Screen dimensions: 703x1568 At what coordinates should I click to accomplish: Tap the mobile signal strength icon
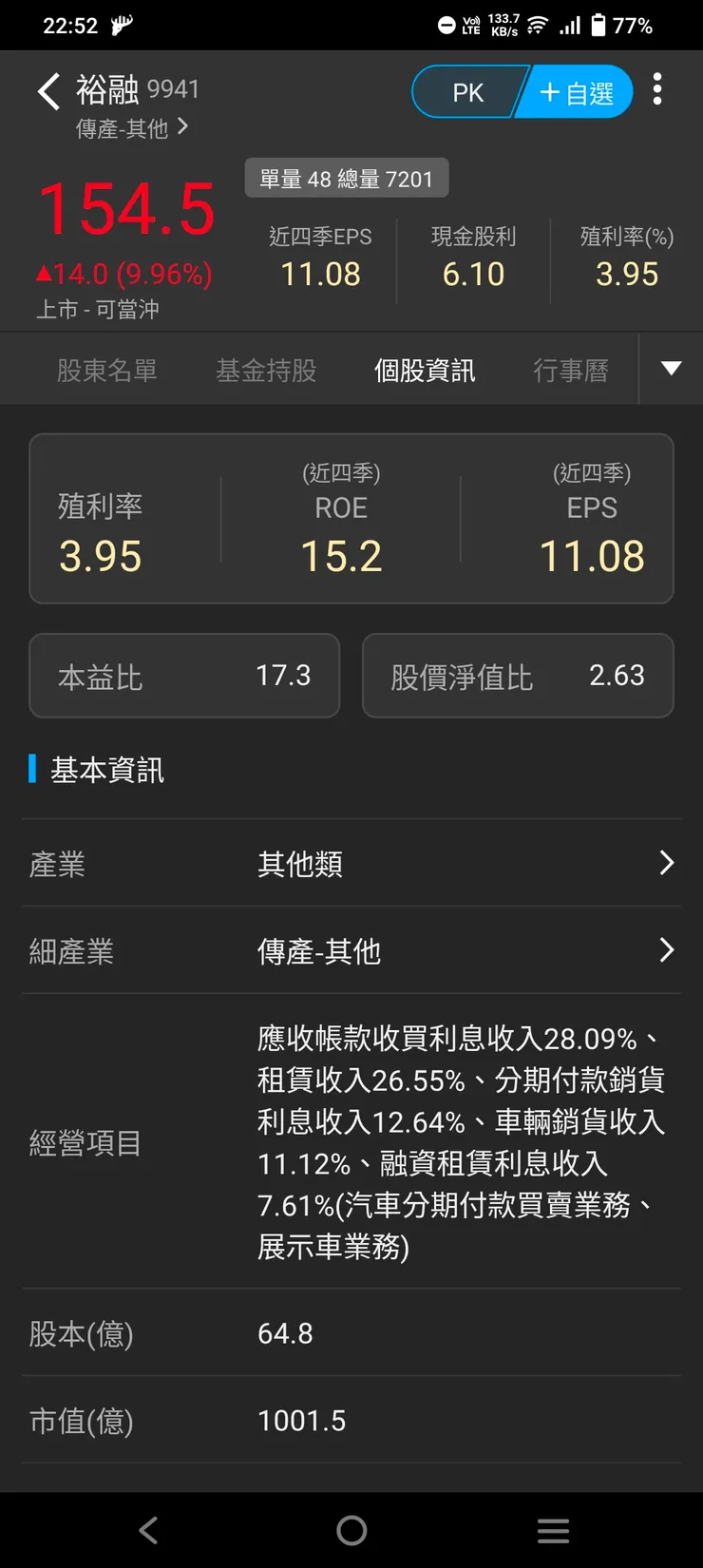click(x=571, y=26)
